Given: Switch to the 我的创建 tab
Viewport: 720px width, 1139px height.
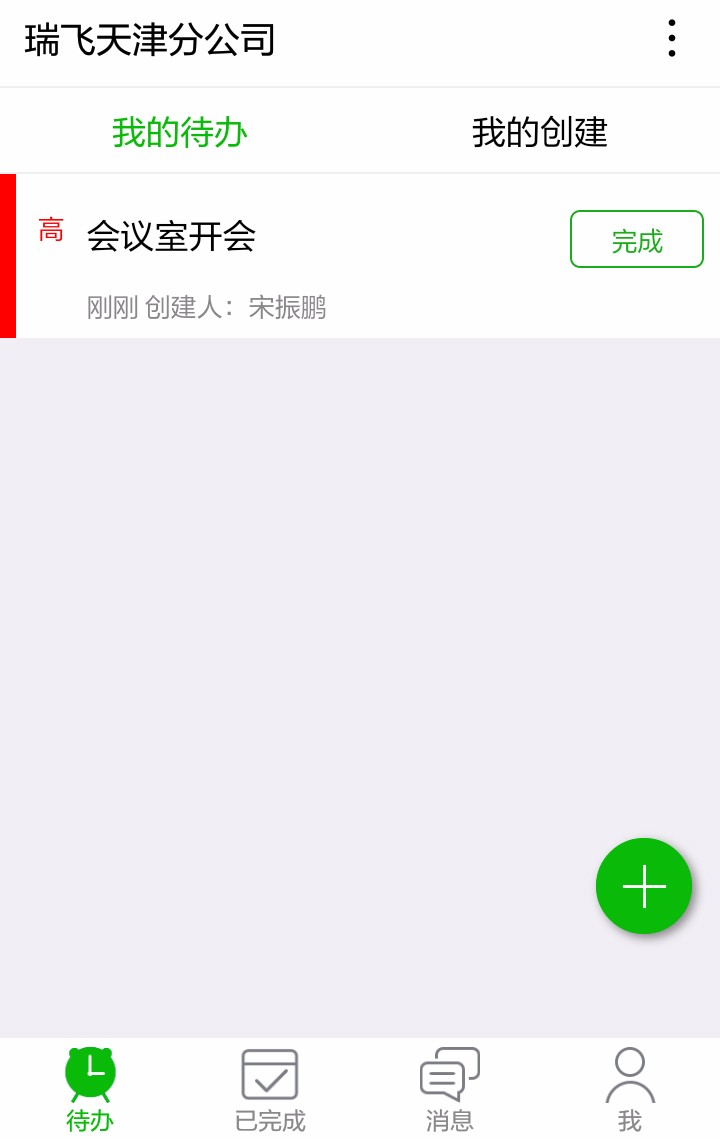Looking at the screenshot, I should click(x=540, y=132).
